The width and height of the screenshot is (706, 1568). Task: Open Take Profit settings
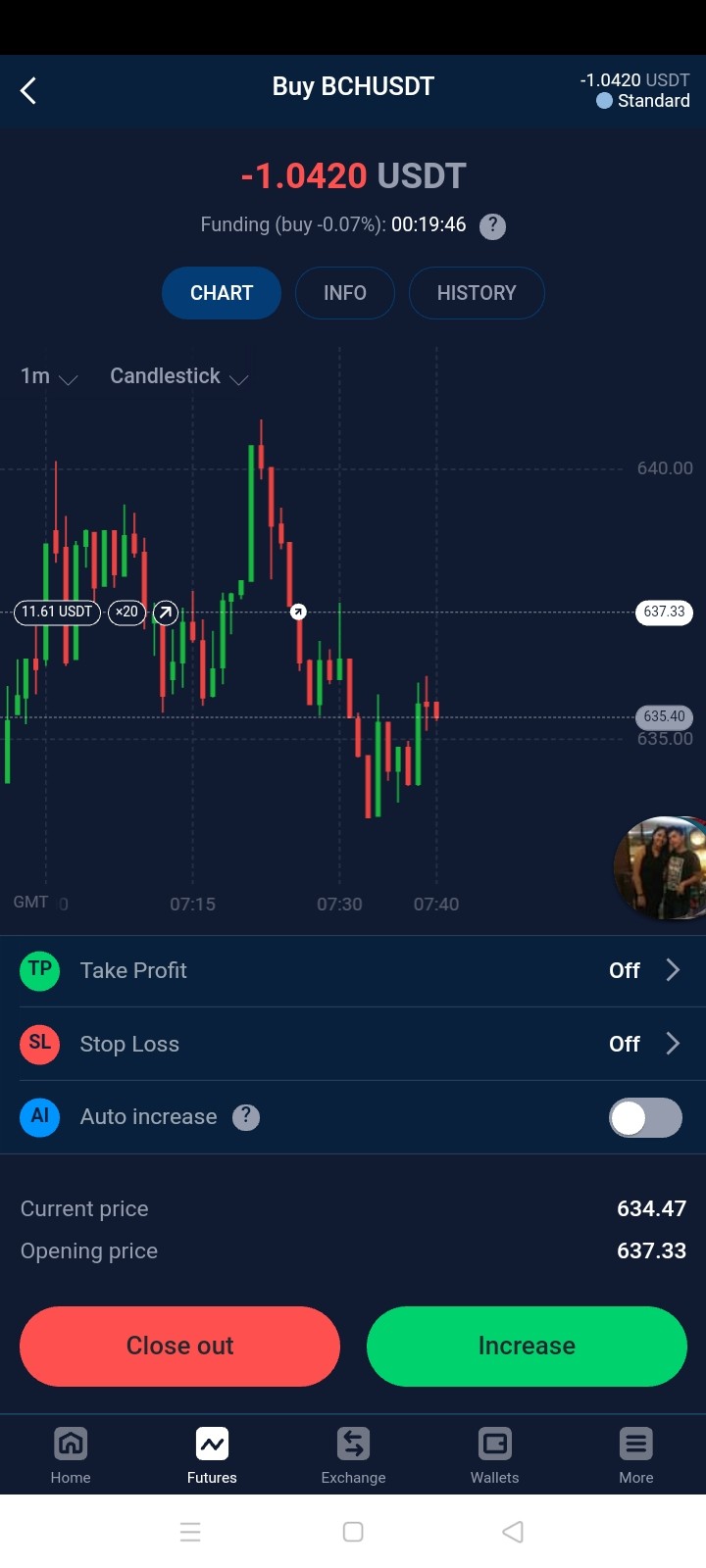[353, 970]
